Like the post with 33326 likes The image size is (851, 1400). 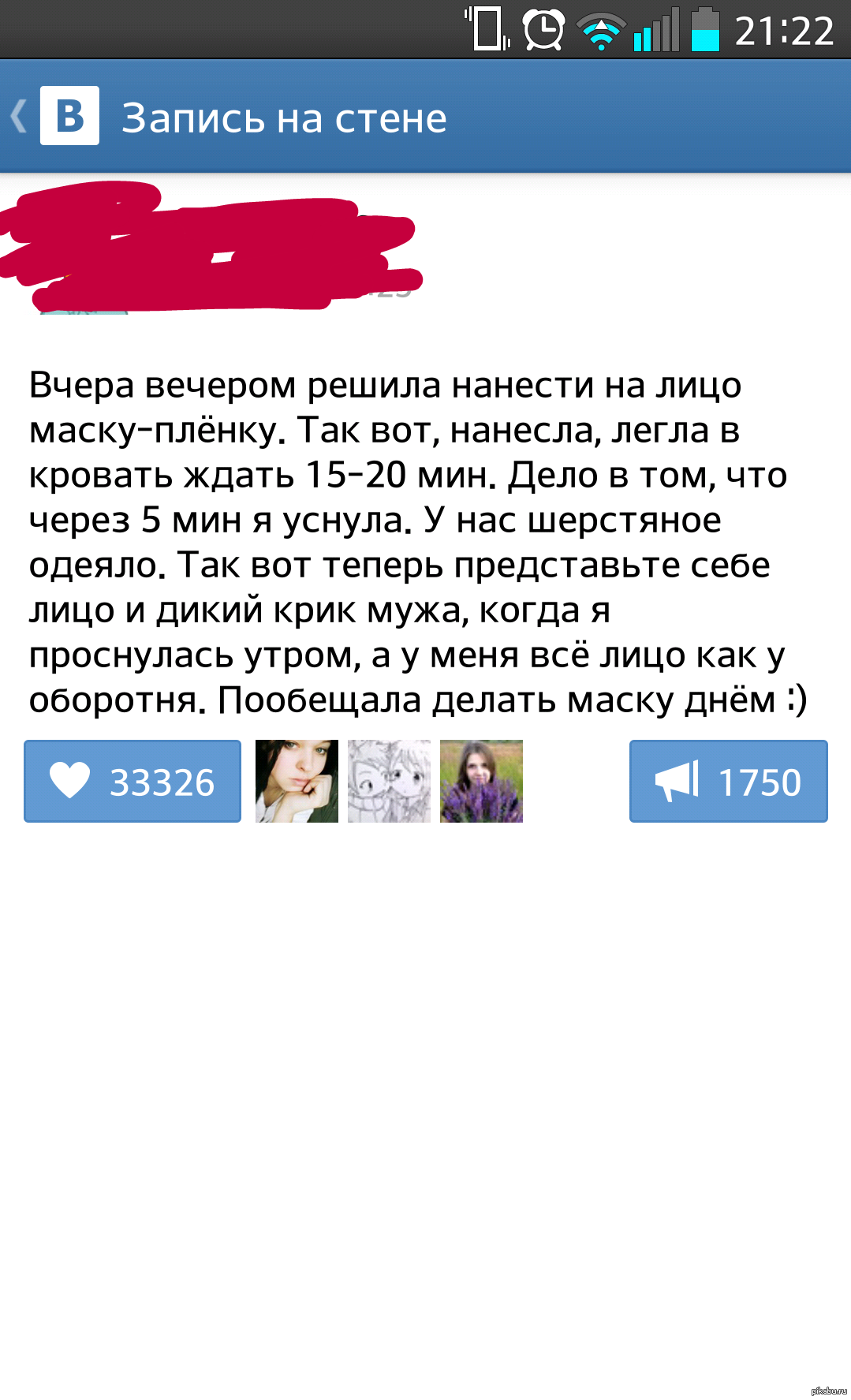click(x=133, y=781)
